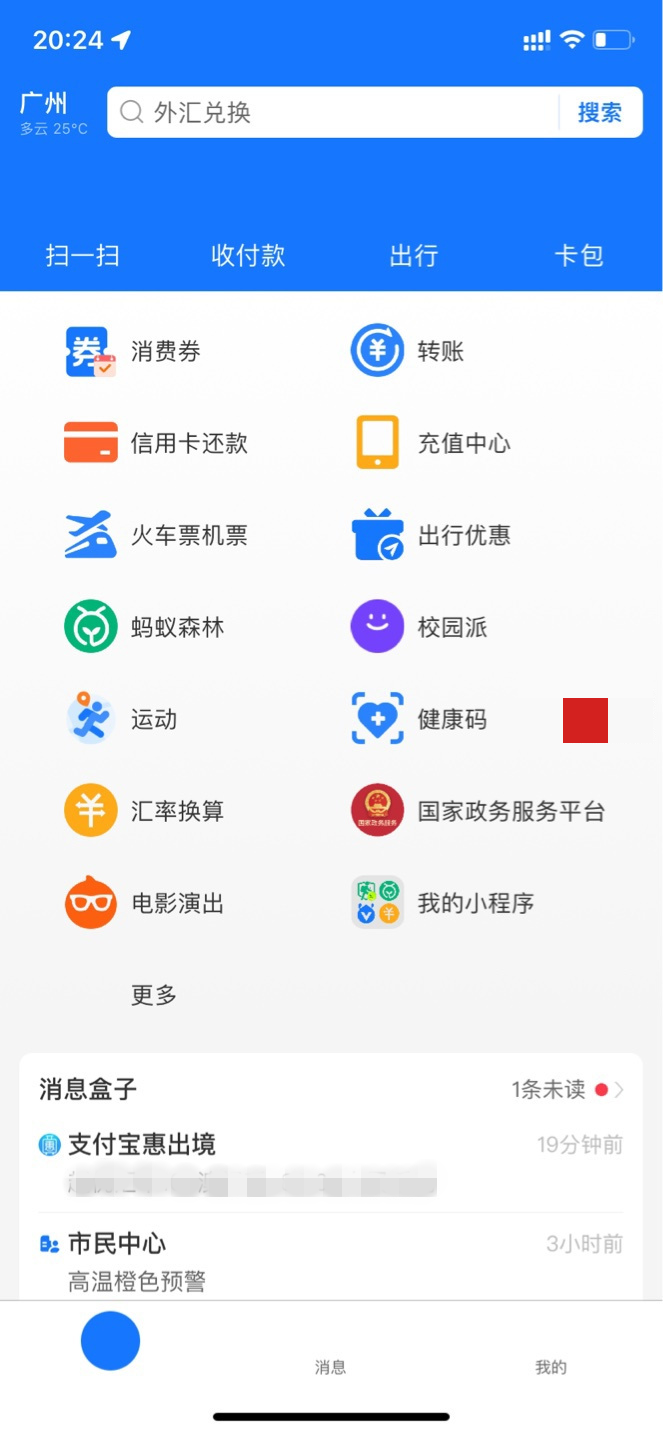Open 火车票机票 booking

pos(156,535)
